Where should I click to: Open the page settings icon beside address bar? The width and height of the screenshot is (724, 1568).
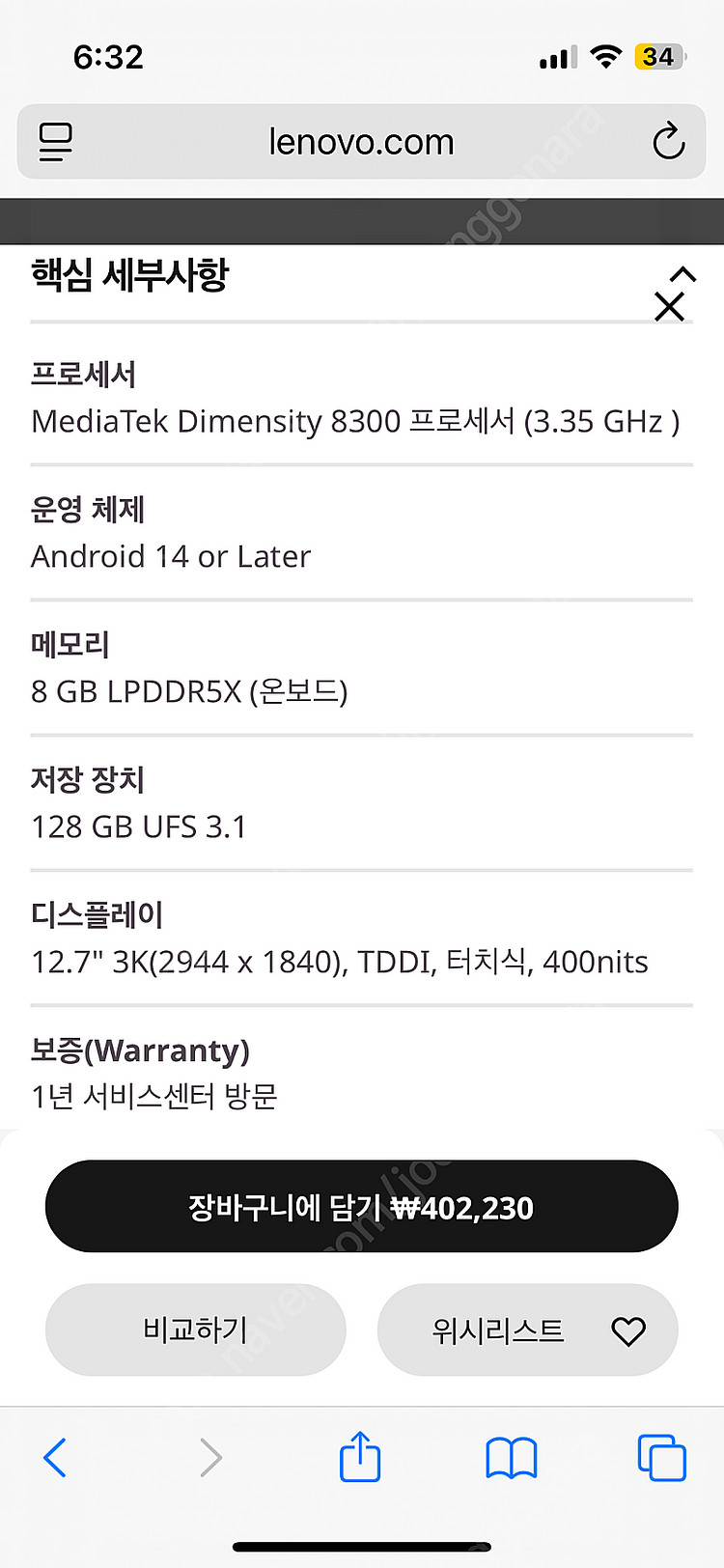coord(55,141)
